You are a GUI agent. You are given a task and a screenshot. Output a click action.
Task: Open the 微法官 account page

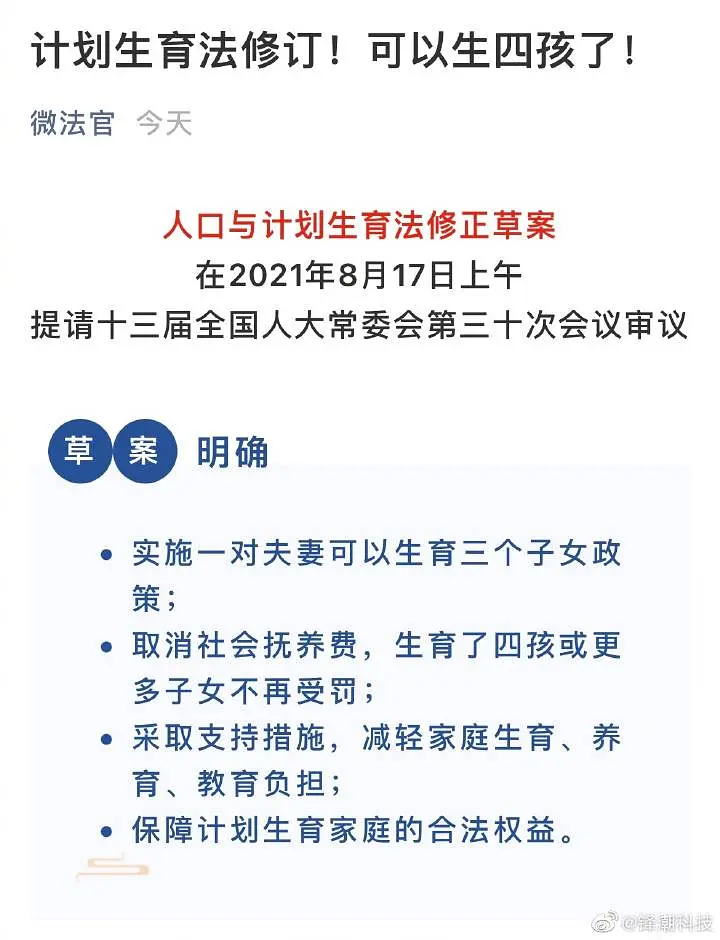(72, 123)
